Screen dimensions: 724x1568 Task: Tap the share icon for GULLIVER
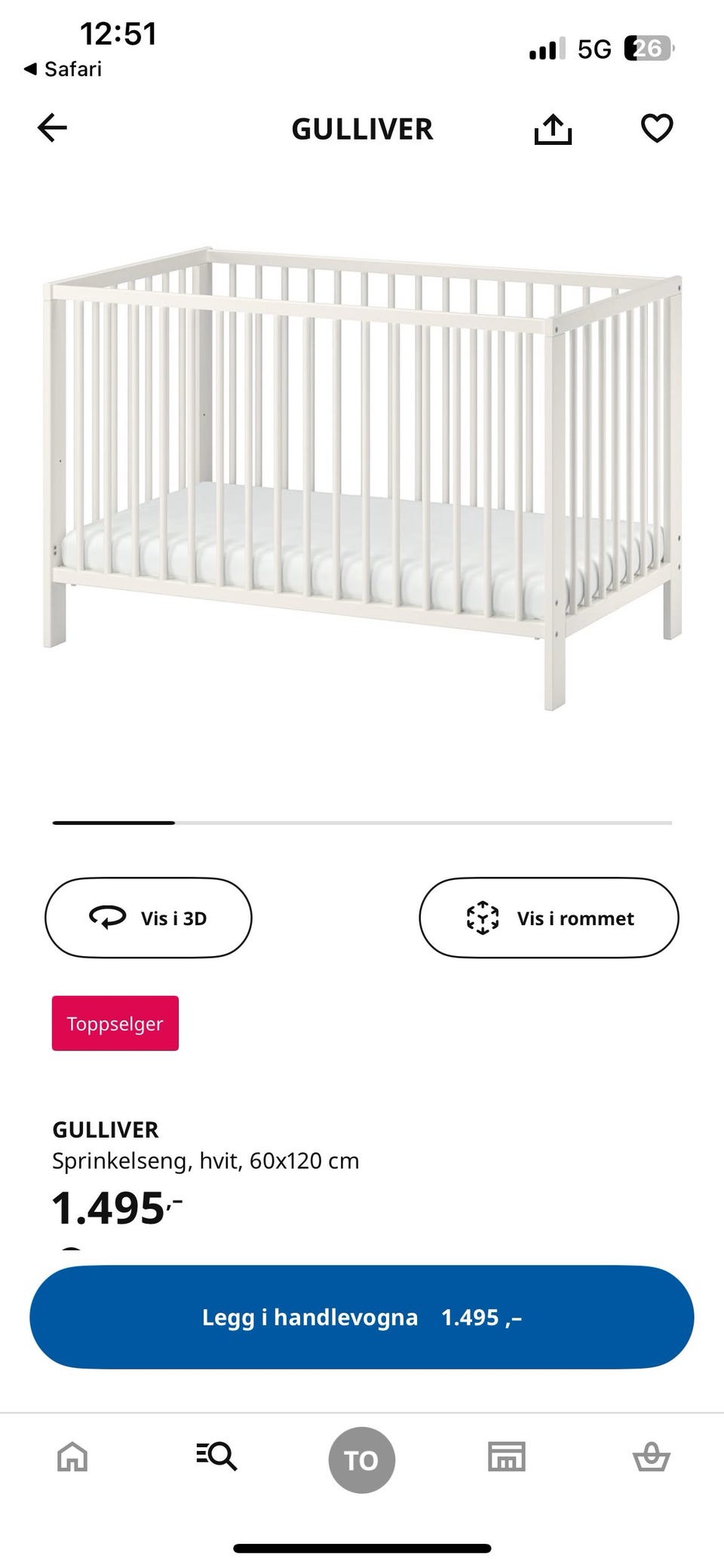[x=553, y=128]
